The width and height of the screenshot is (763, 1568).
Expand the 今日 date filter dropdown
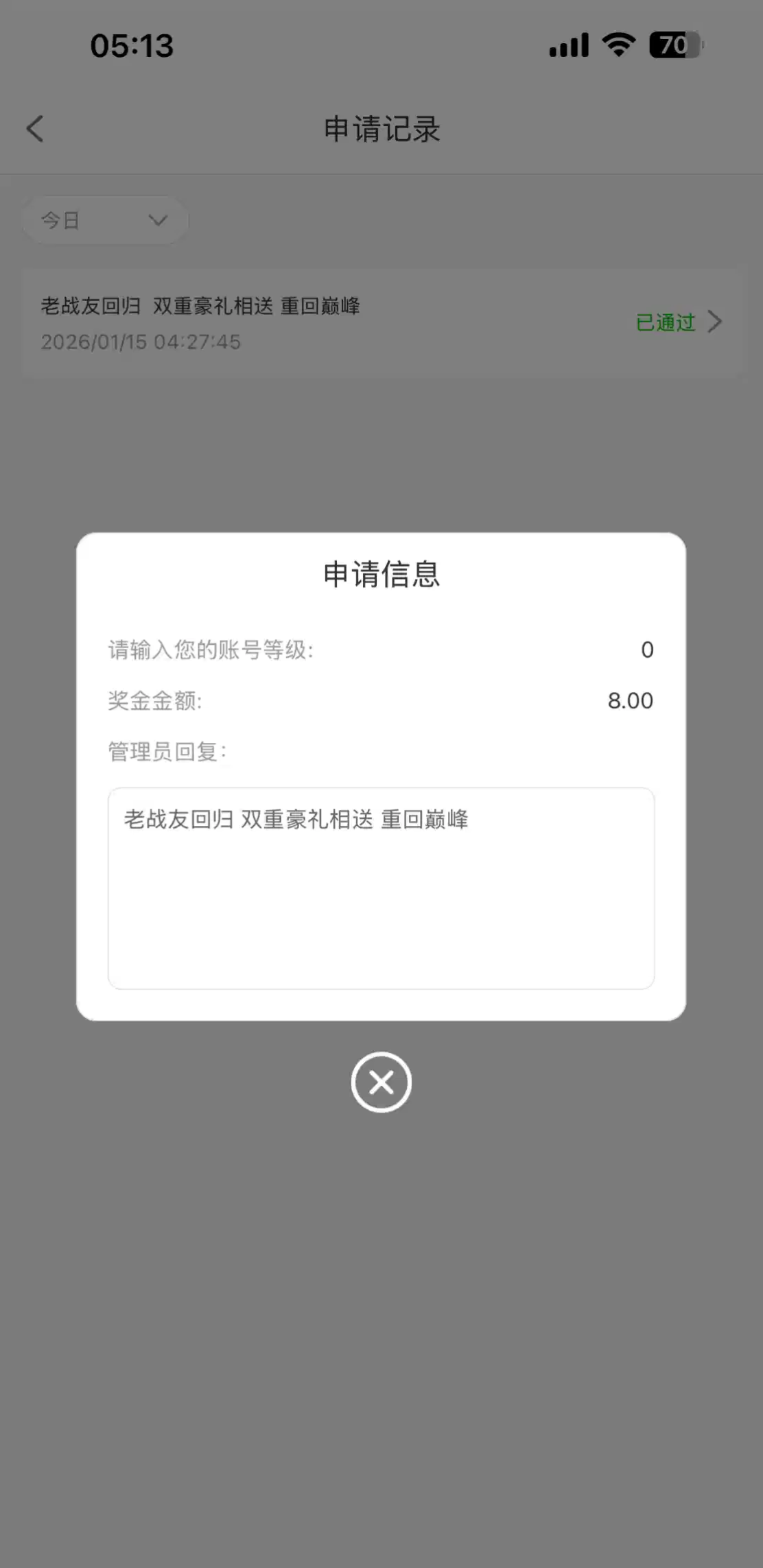[105, 220]
